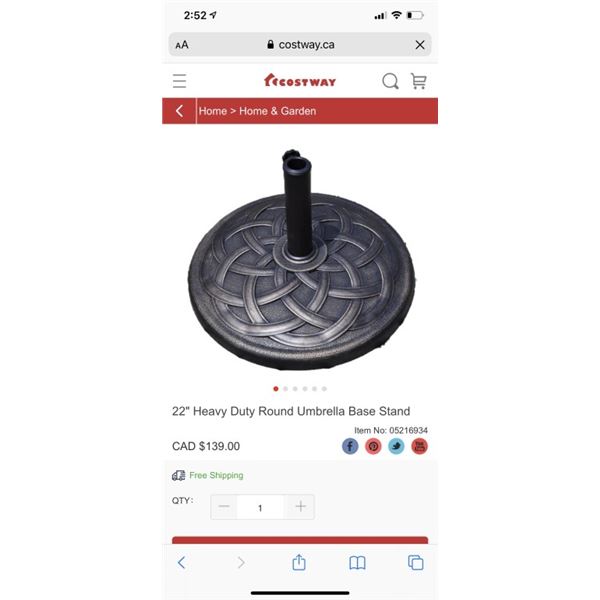Screen dimensions: 600x600
Task: Stop loading with the X button
Action: tap(420, 45)
